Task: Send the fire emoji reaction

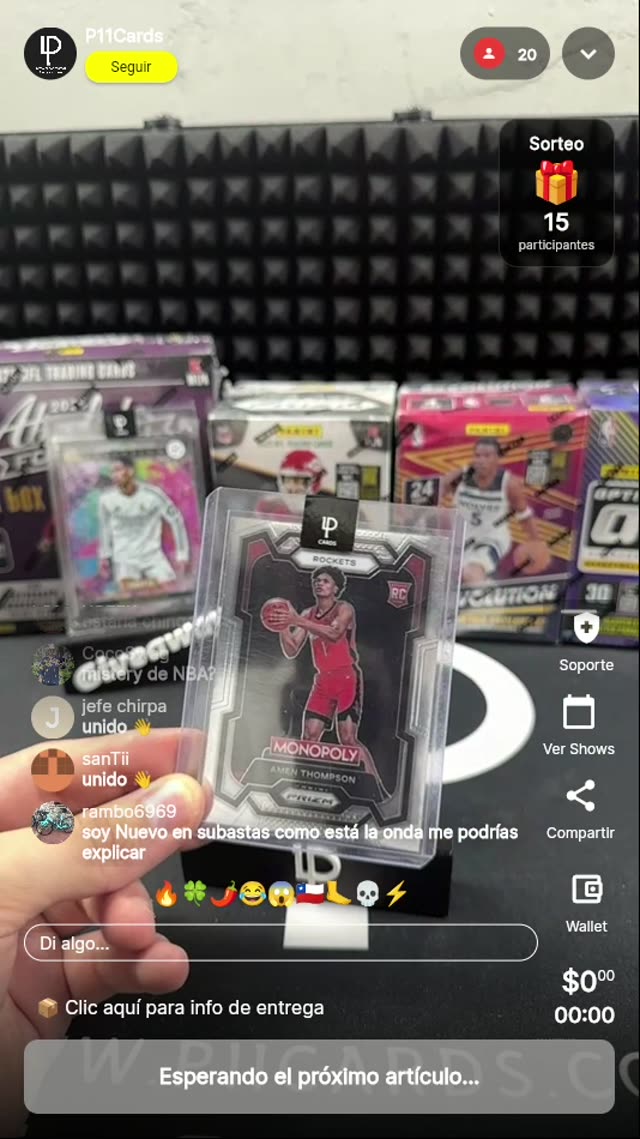Action: click(166, 894)
